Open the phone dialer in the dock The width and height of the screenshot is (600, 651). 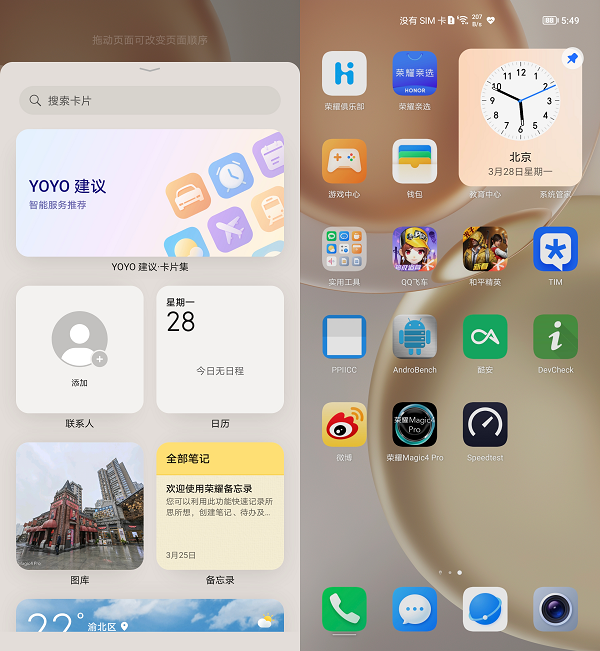[x=344, y=609]
